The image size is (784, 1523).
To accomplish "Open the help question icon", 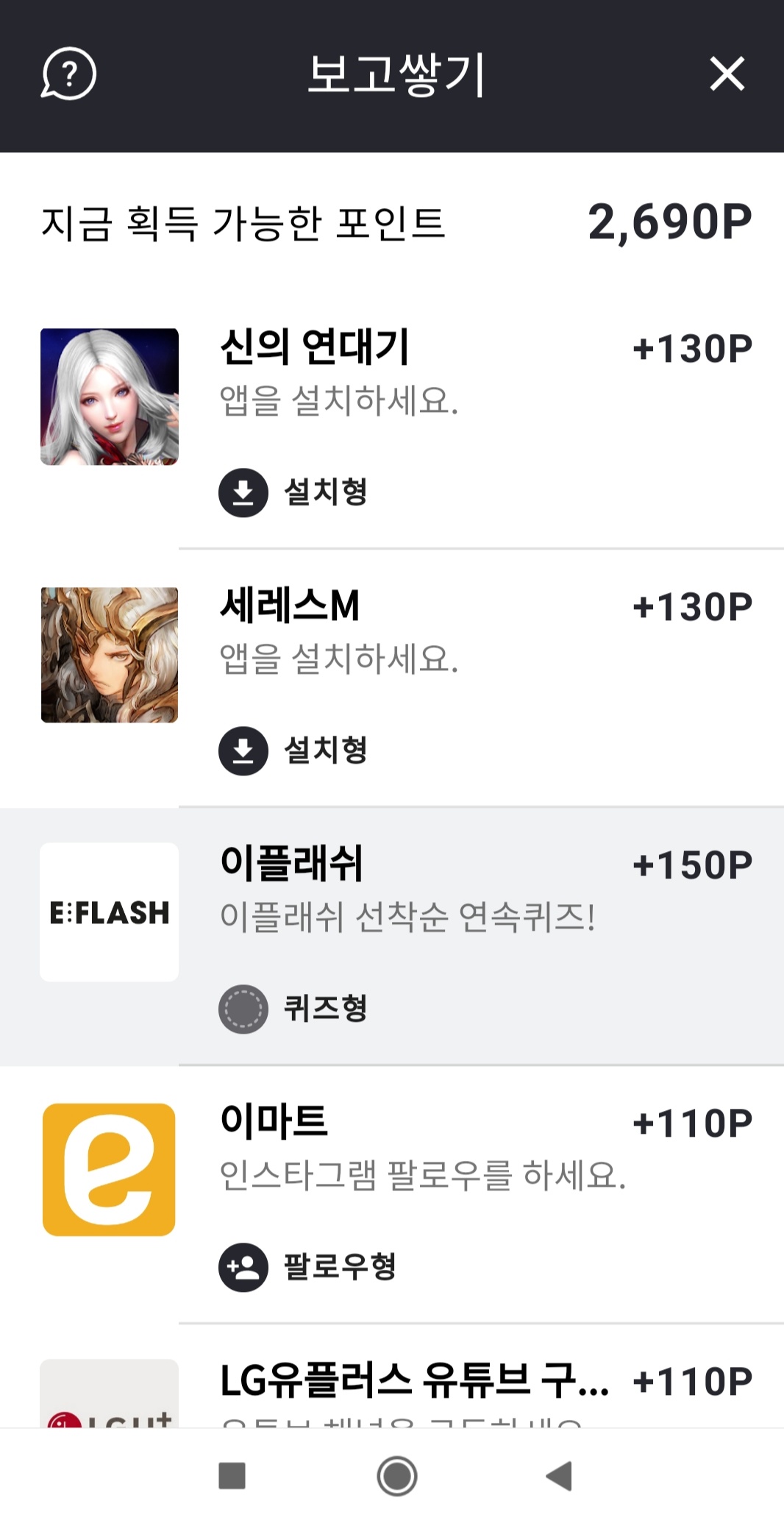I will tap(68, 74).
